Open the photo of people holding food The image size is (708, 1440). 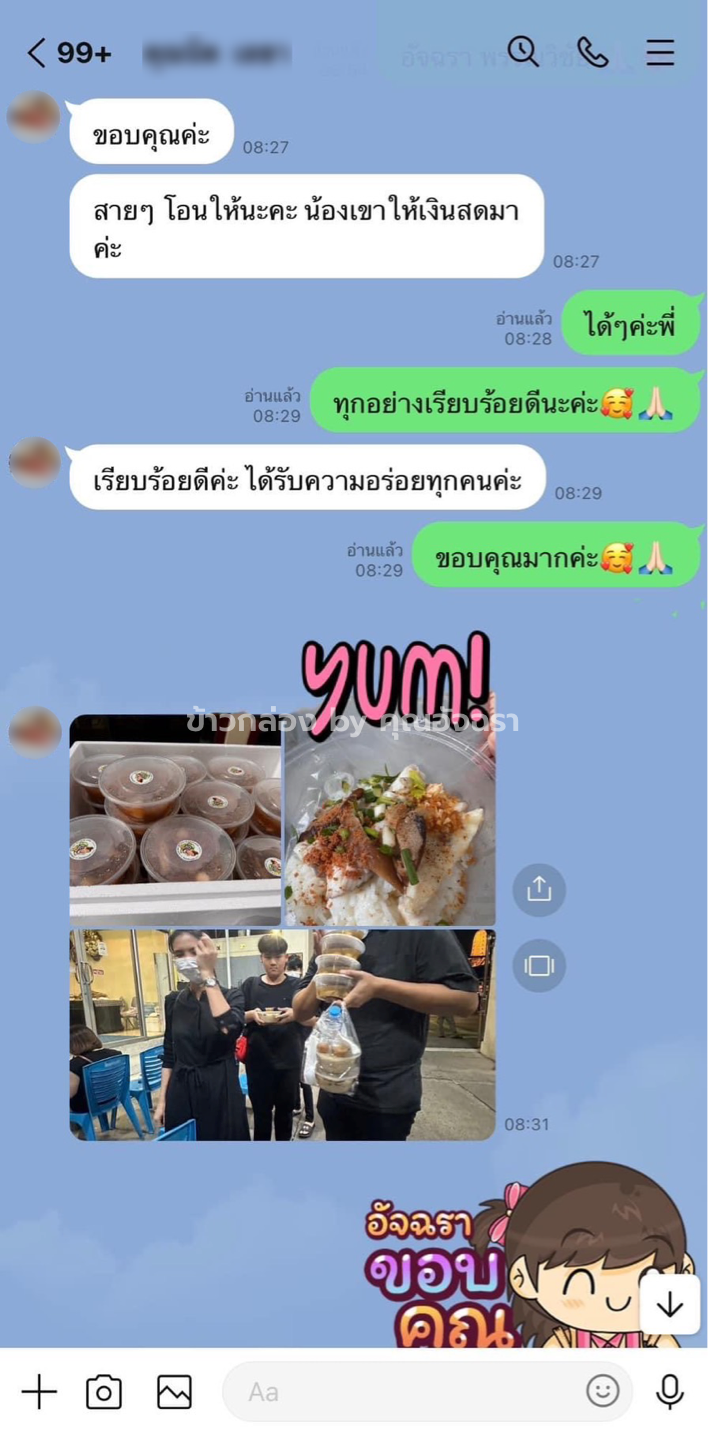pos(282,1035)
